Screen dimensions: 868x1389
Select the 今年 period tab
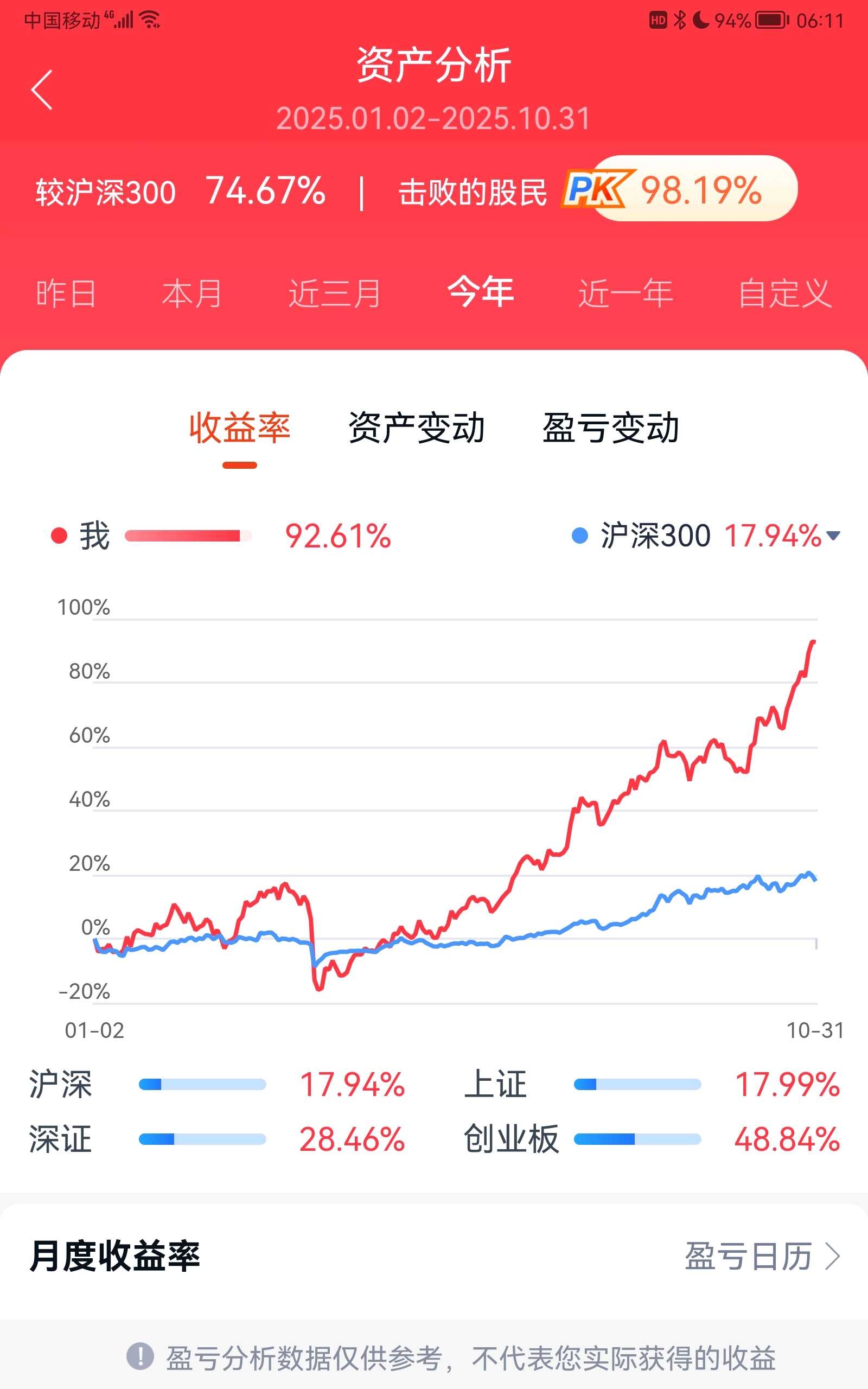[481, 292]
